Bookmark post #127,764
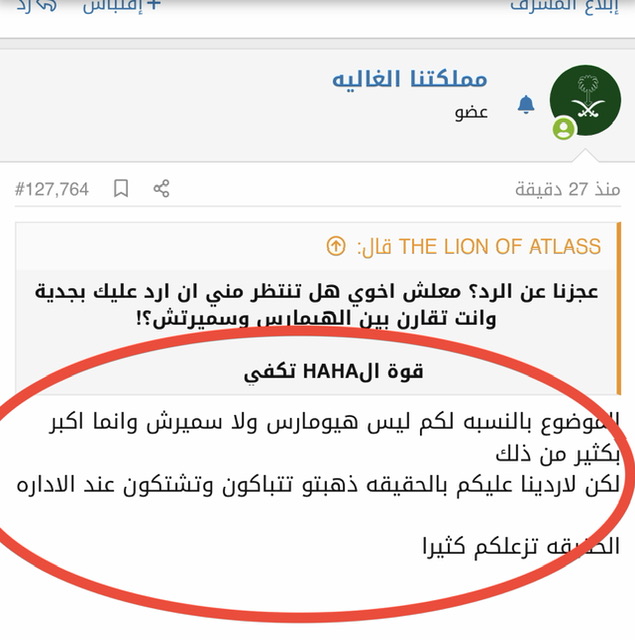Screen dimensions: 635x640 [x=121, y=188]
